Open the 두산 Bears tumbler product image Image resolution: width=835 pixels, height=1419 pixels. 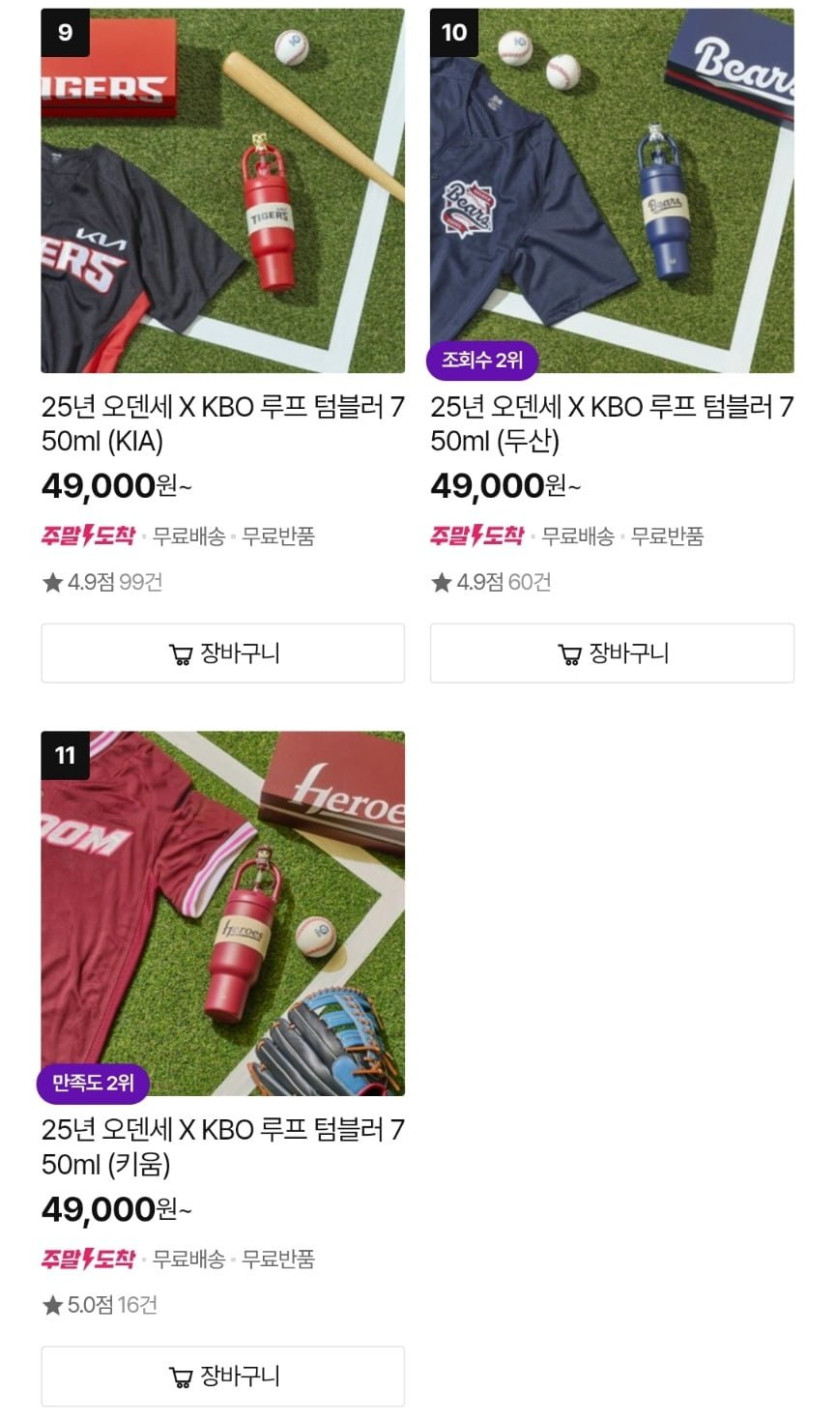pyautogui.click(x=611, y=190)
